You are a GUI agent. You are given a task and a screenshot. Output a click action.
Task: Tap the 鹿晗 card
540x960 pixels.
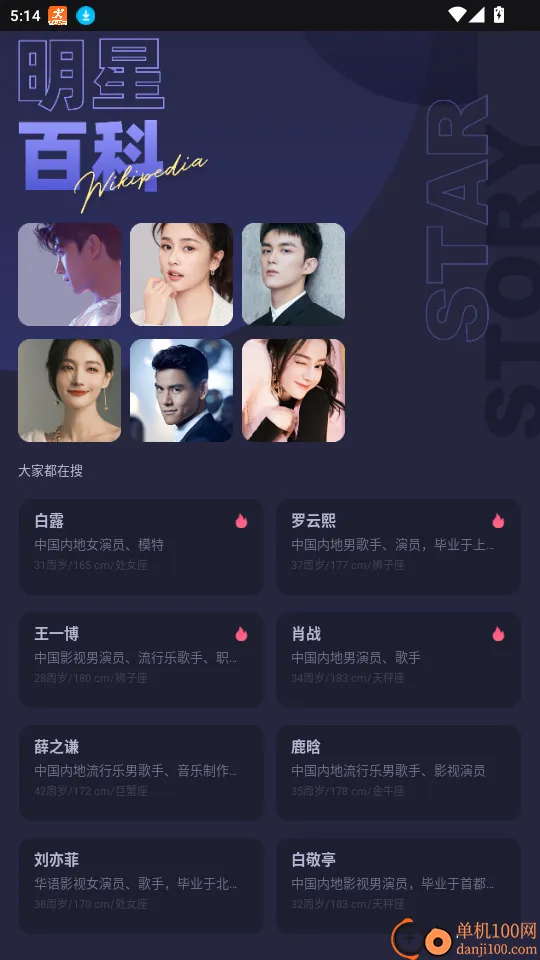(x=399, y=773)
